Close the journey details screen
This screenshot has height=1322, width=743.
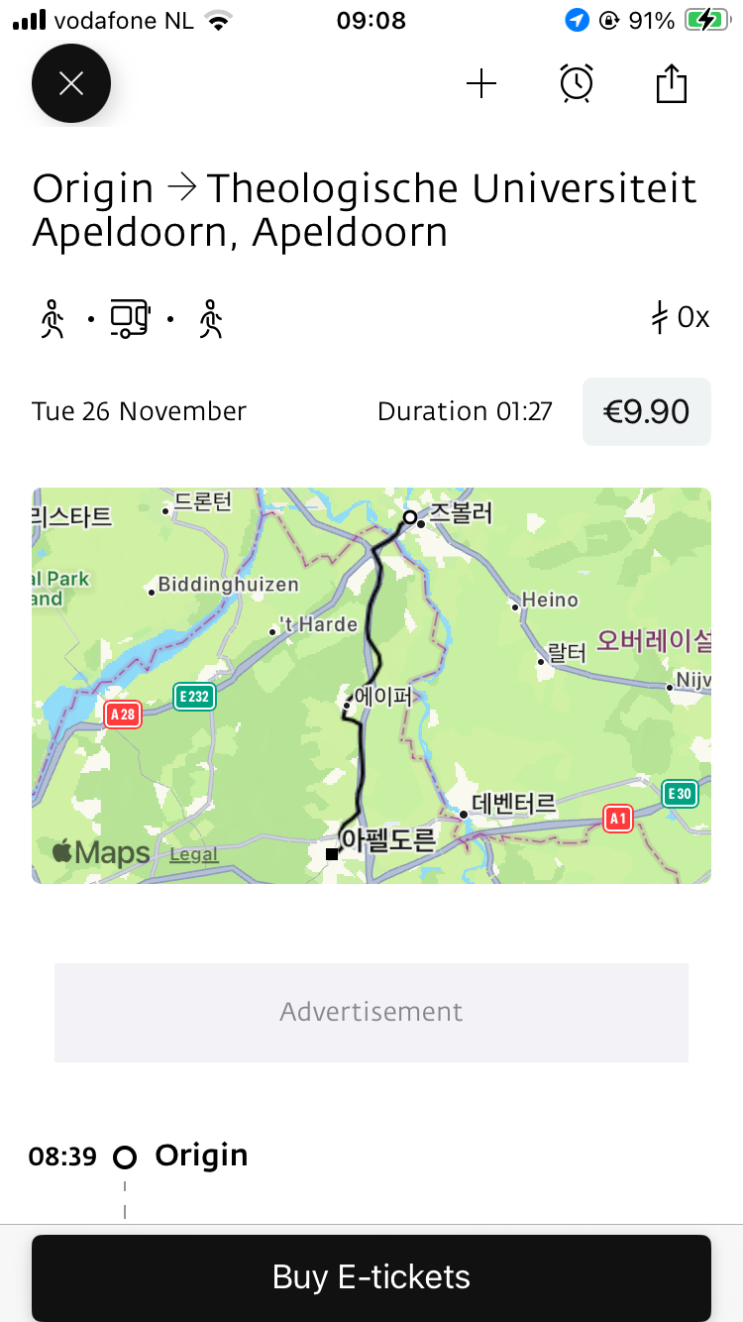tap(71, 84)
